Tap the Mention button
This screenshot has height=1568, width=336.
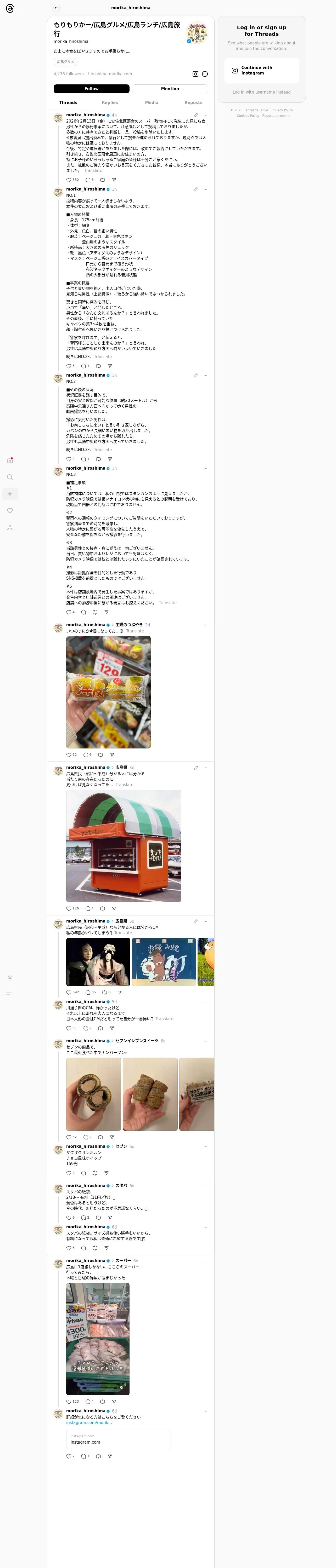(170, 89)
